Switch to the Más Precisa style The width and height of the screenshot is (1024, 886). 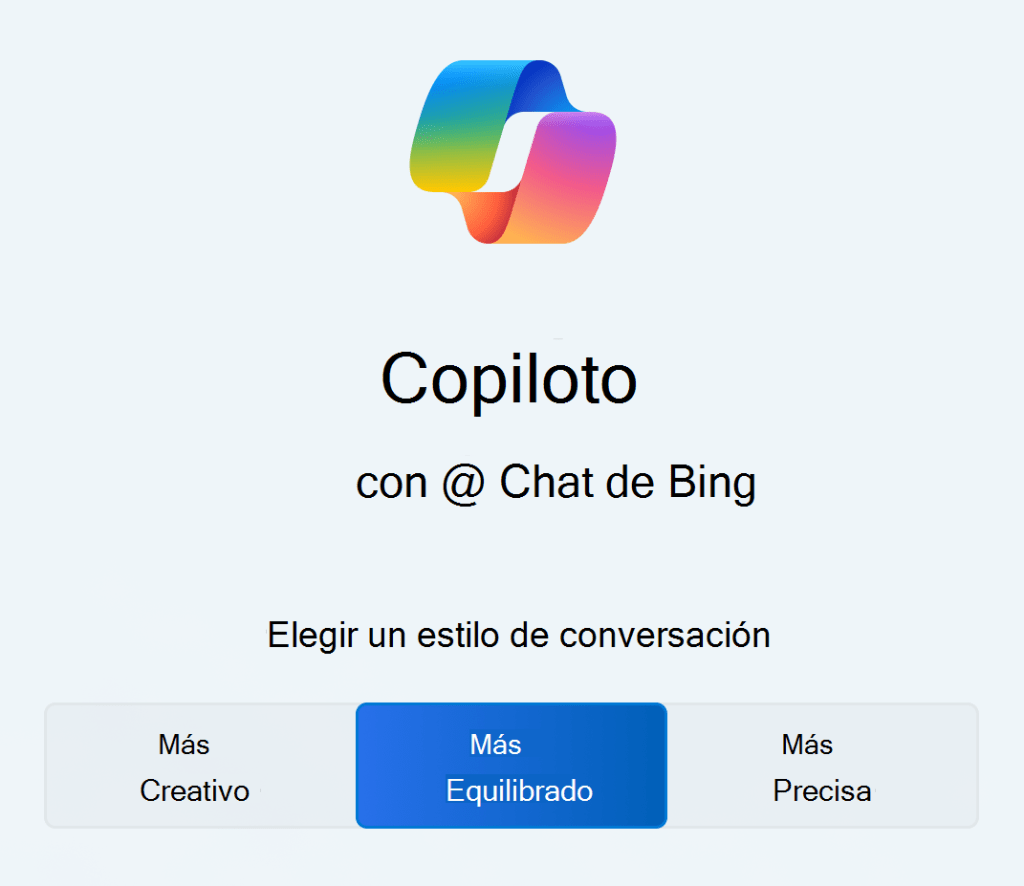pos(821,767)
